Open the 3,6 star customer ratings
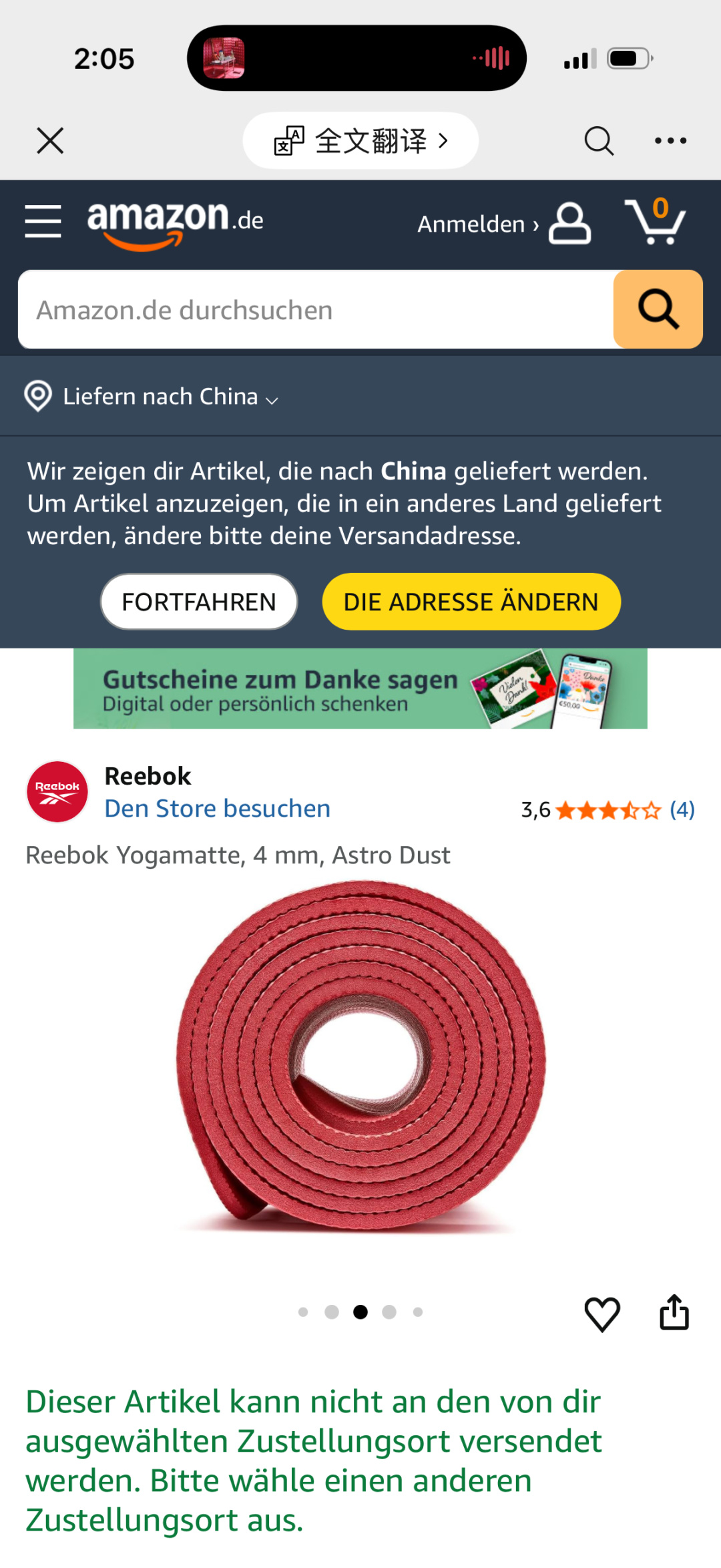721x1568 pixels. pyautogui.click(x=608, y=810)
